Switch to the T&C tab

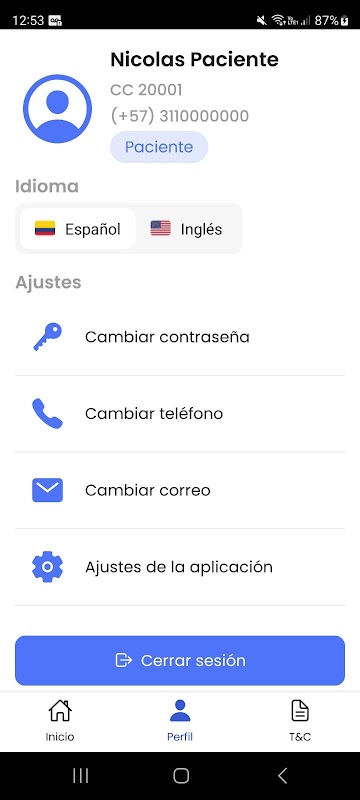(300, 721)
